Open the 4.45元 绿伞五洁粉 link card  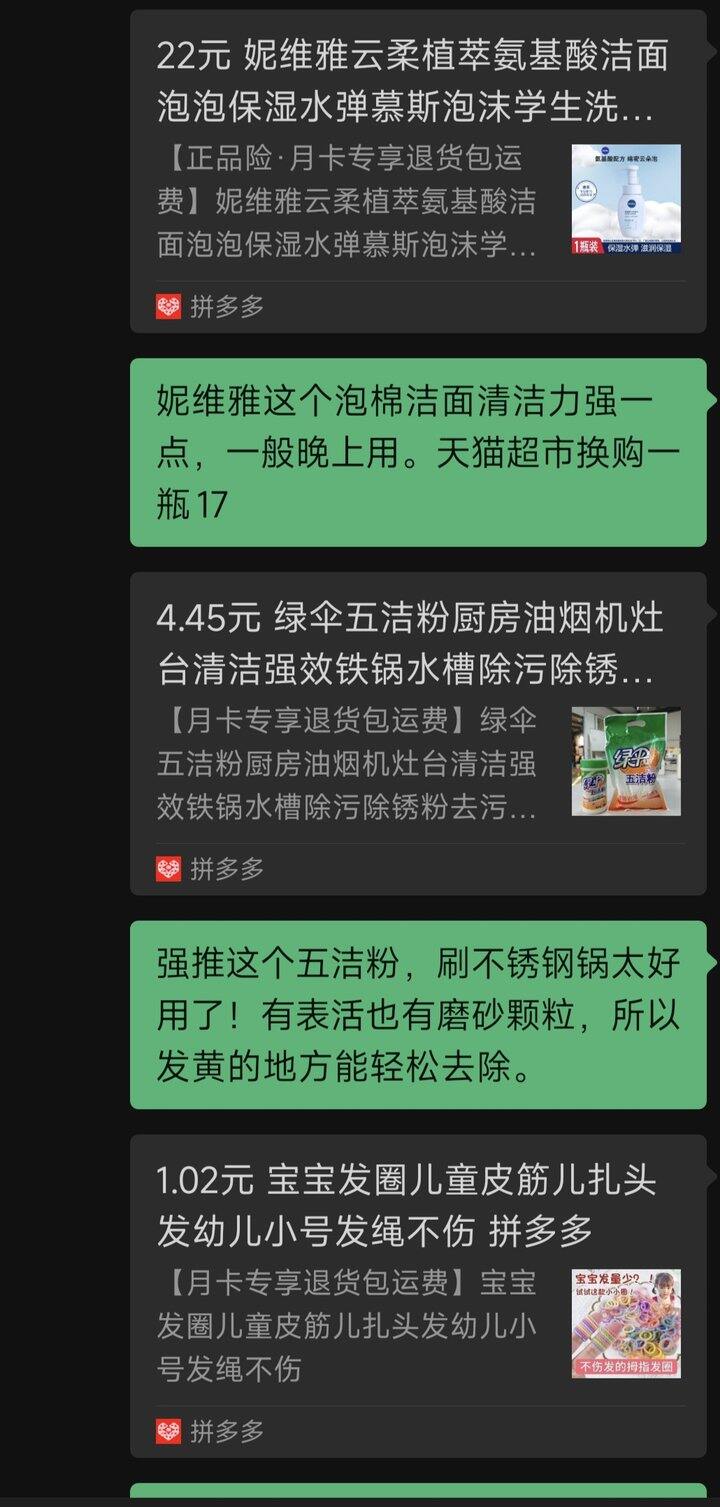(417, 733)
